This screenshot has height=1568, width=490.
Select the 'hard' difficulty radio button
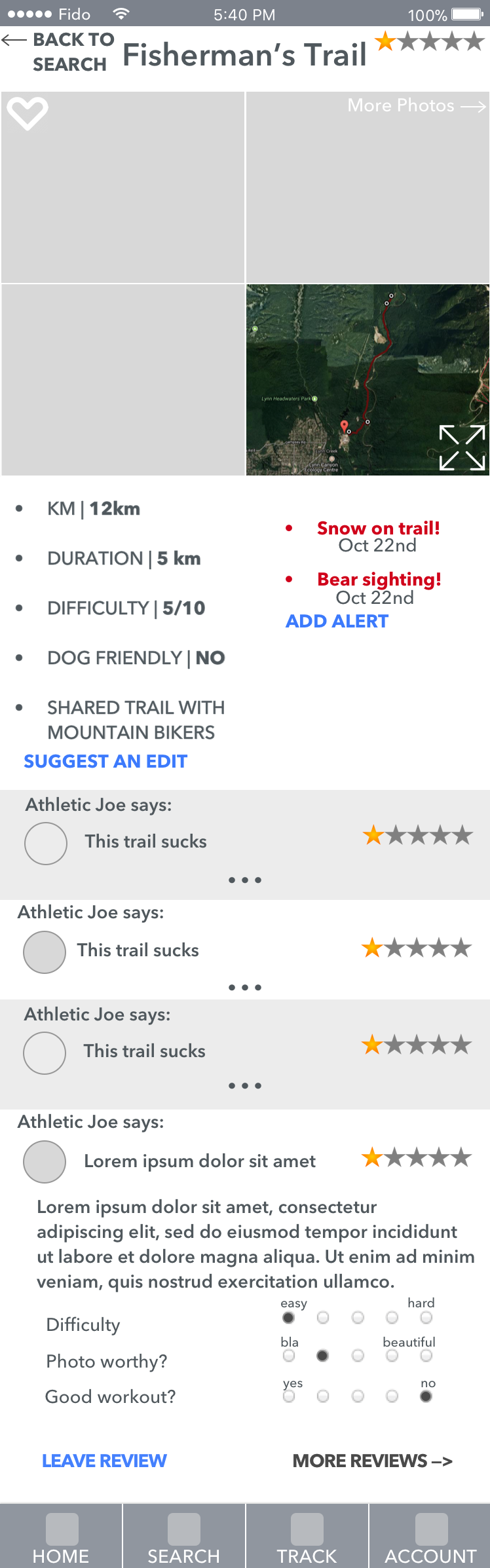(426, 1317)
